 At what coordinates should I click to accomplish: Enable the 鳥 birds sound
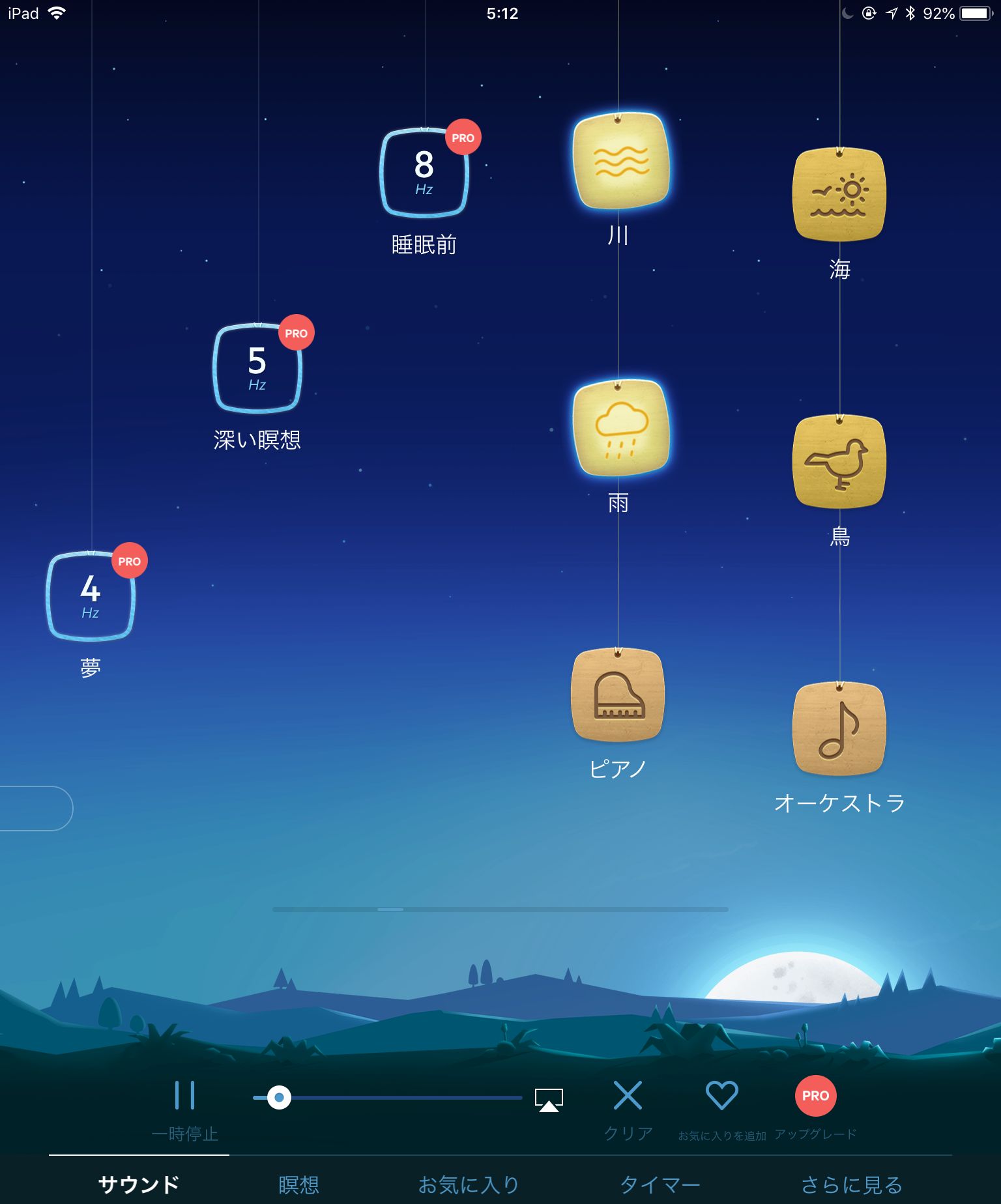[x=839, y=461]
